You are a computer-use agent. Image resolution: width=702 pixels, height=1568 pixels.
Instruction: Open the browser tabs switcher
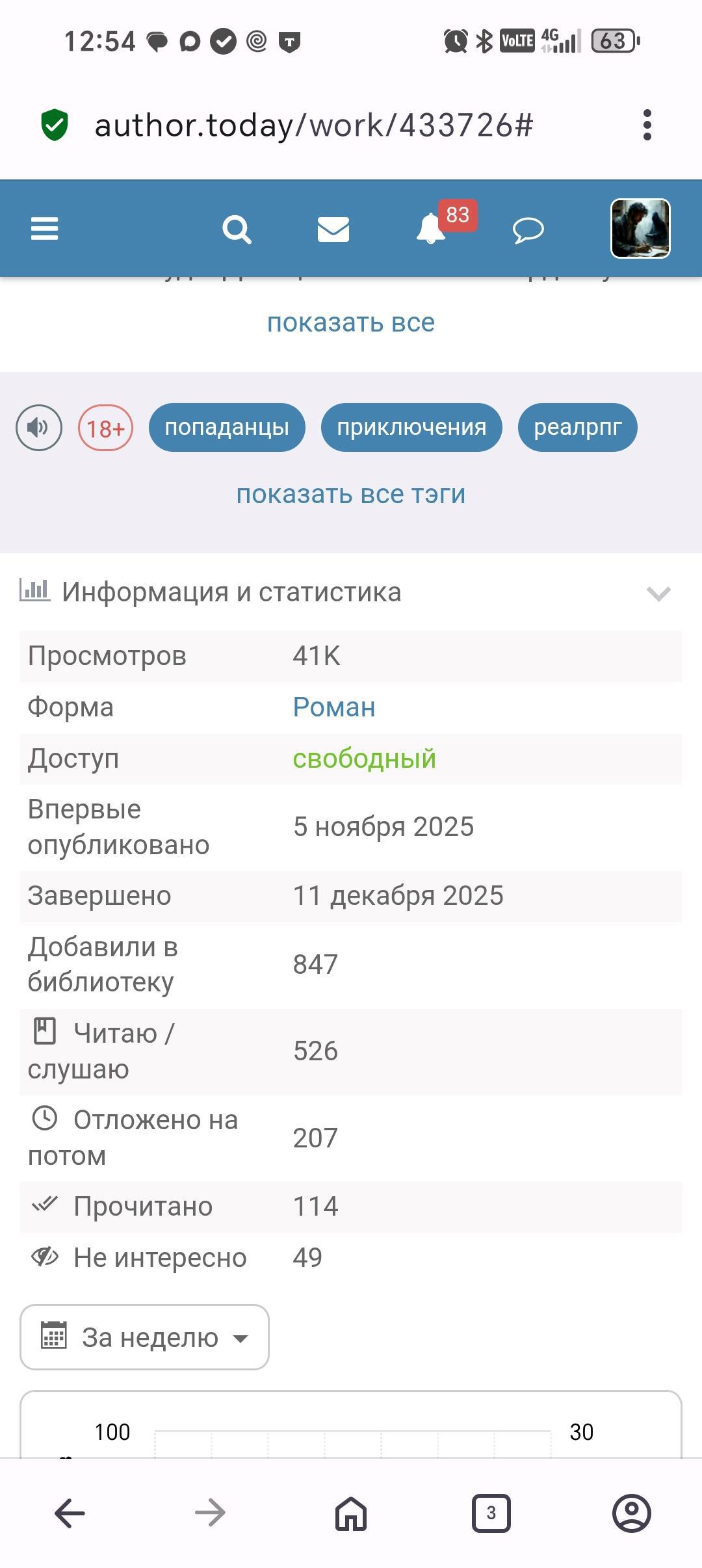pyautogui.click(x=491, y=1513)
